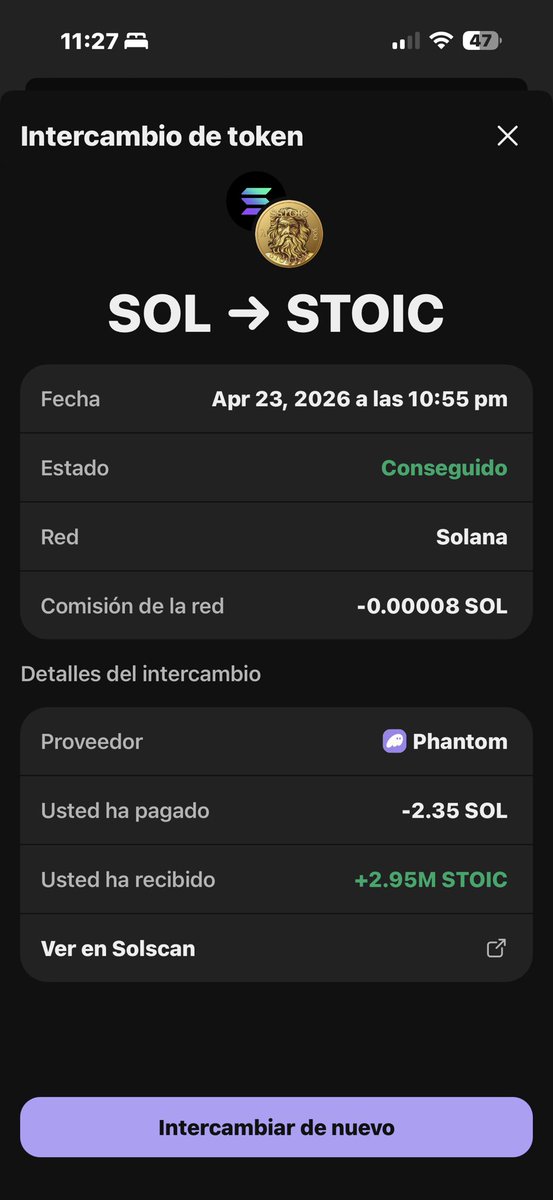This screenshot has width=553, height=1200.
Task: Tap Intercambiar de nuevo button
Action: (x=276, y=1127)
